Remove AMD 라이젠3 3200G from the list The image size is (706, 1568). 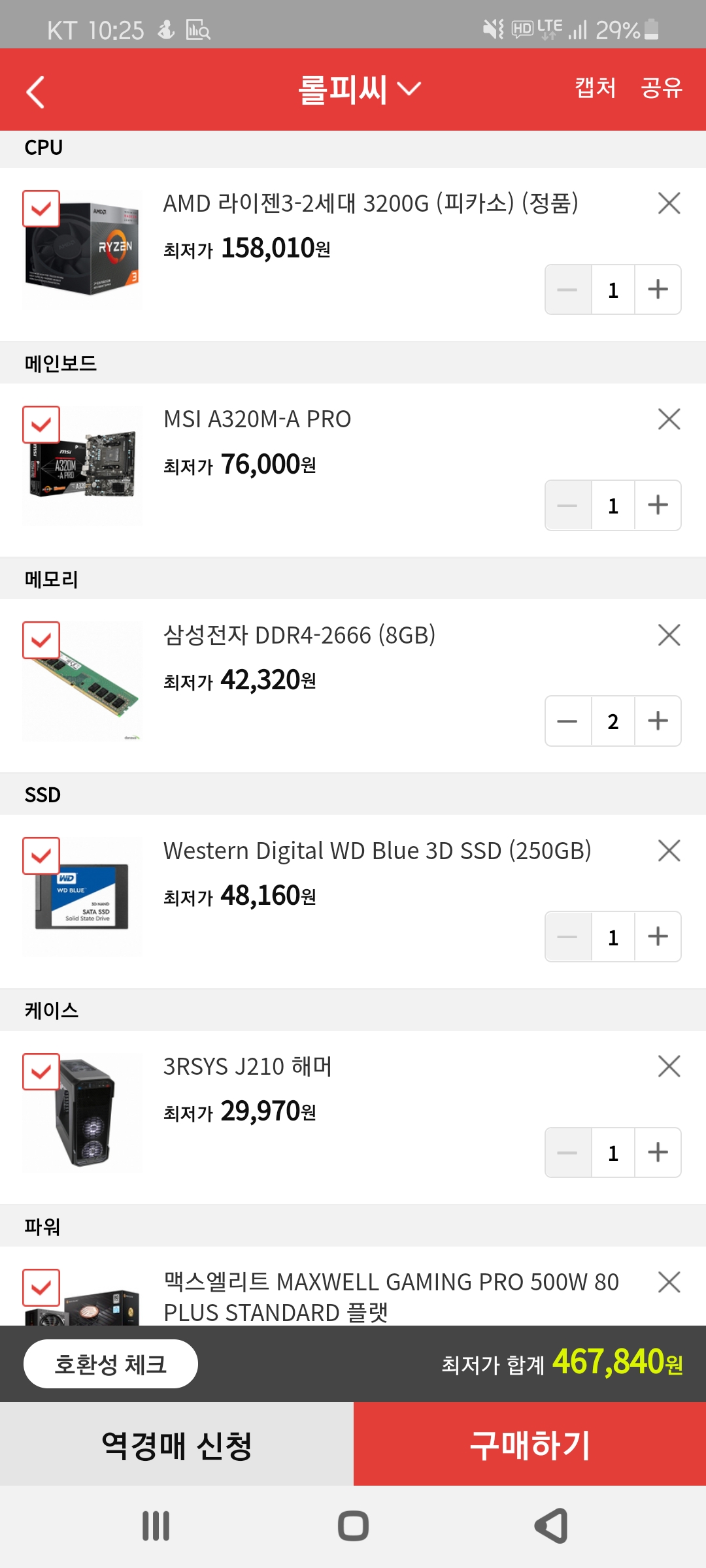pos(669,203)
